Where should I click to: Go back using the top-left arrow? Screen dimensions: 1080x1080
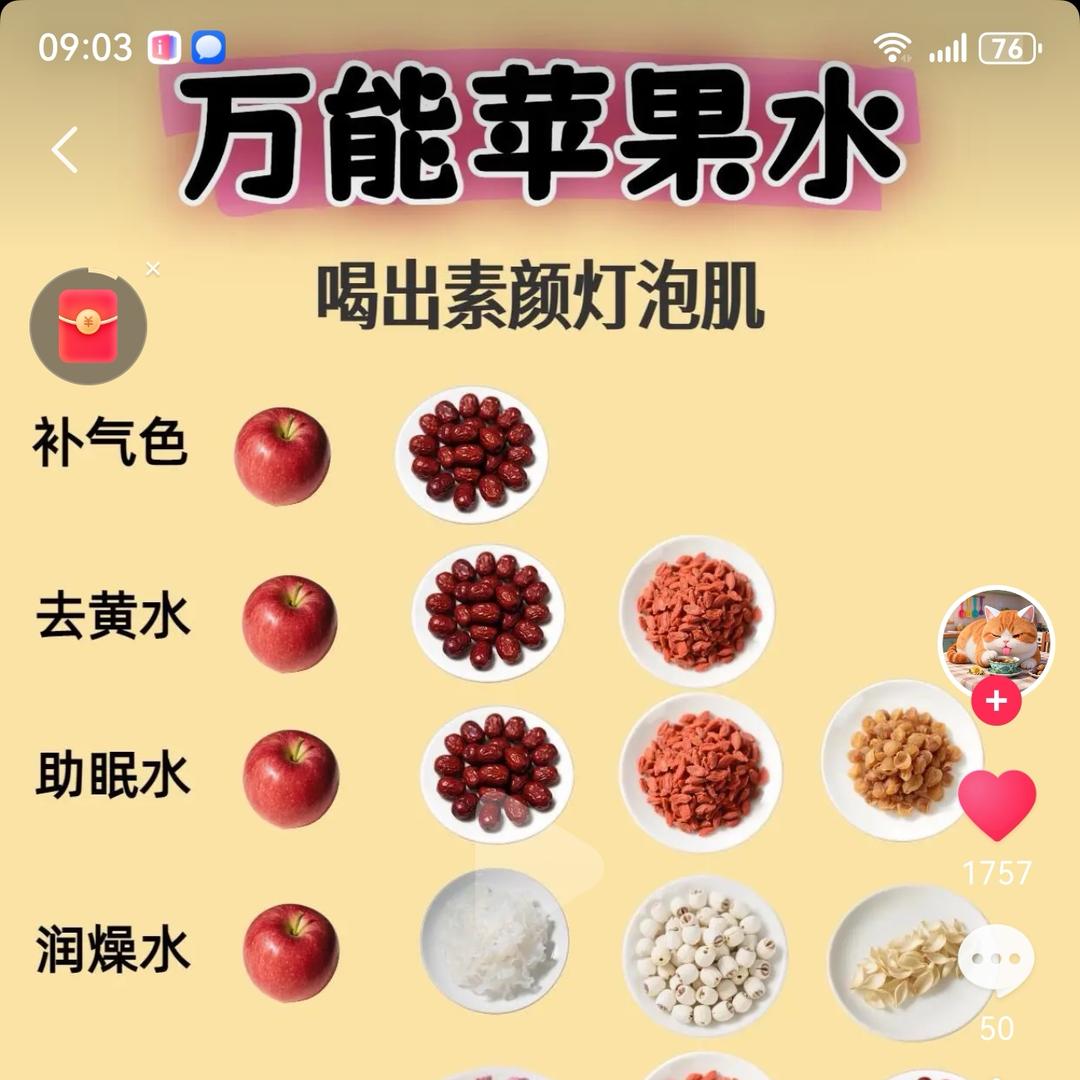(65, 150)
